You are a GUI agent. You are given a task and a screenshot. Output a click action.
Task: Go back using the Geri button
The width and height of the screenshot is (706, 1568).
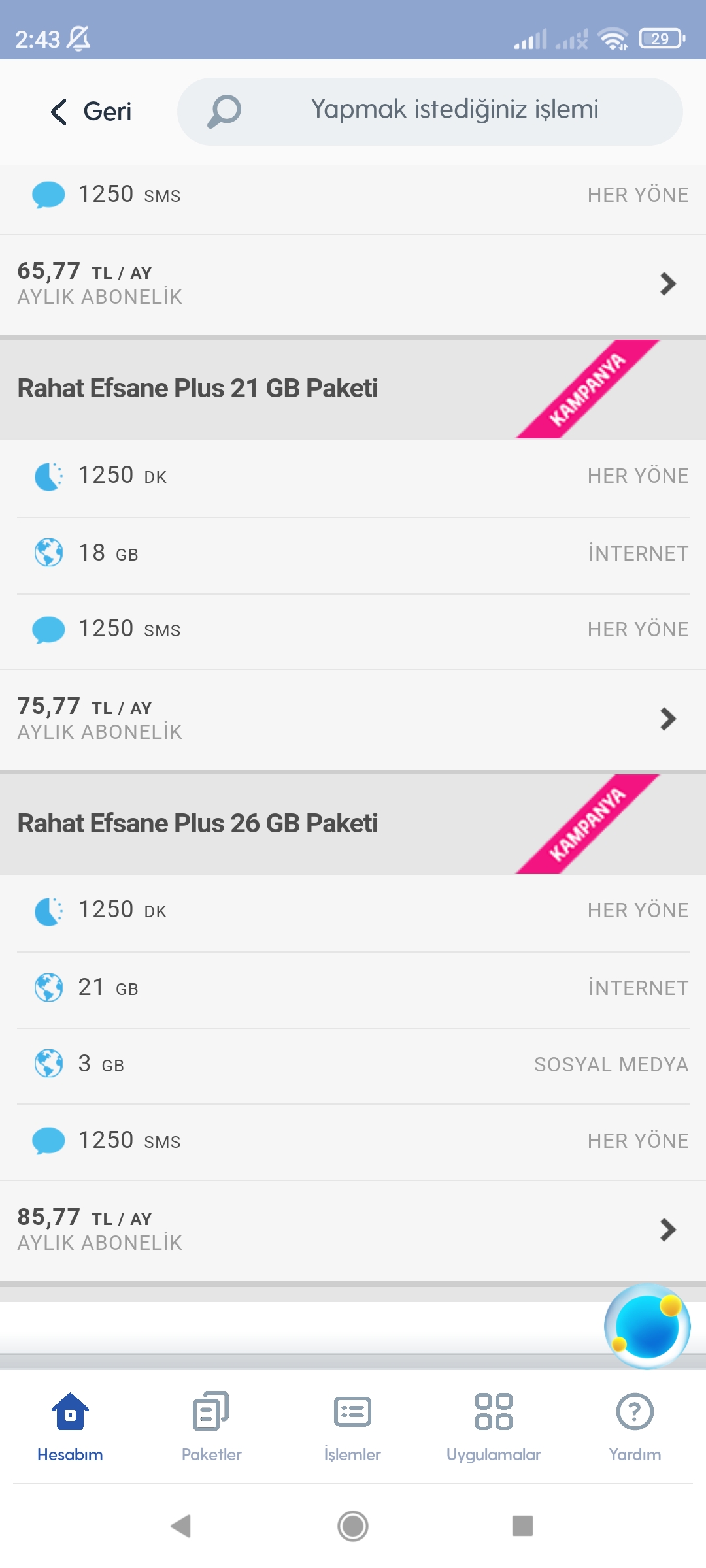point(92,112)
